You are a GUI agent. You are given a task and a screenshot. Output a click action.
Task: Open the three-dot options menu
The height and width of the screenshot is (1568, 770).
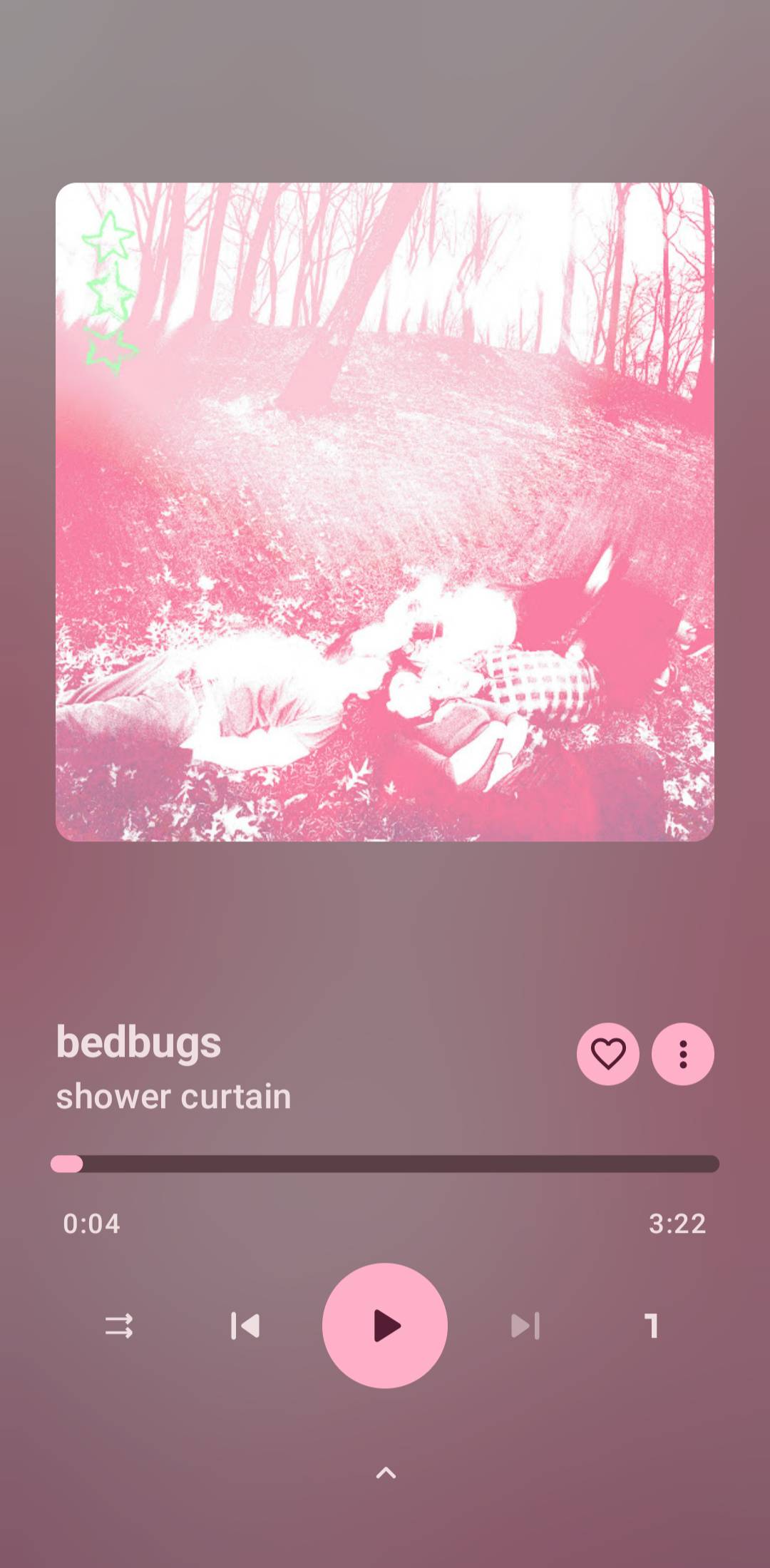[x=682, y=1054]
